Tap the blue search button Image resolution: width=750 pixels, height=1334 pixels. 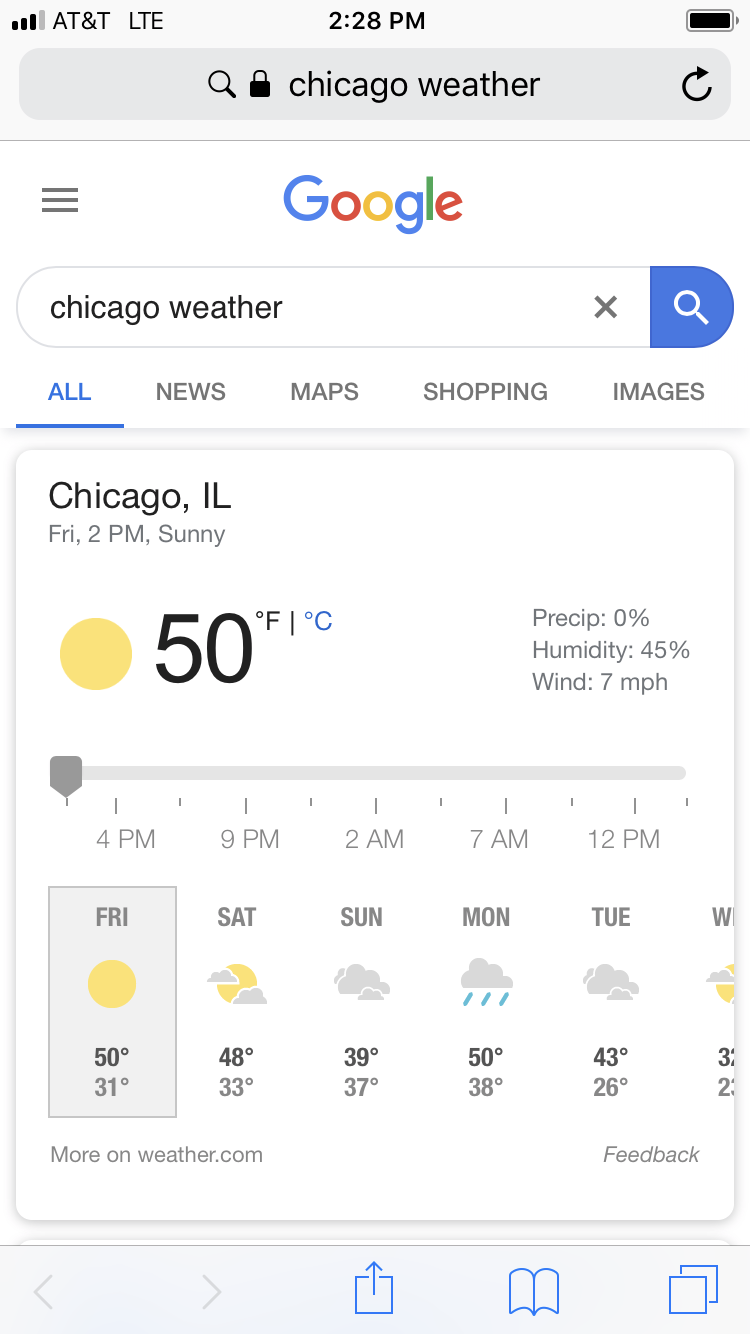(x=691, y=307)
